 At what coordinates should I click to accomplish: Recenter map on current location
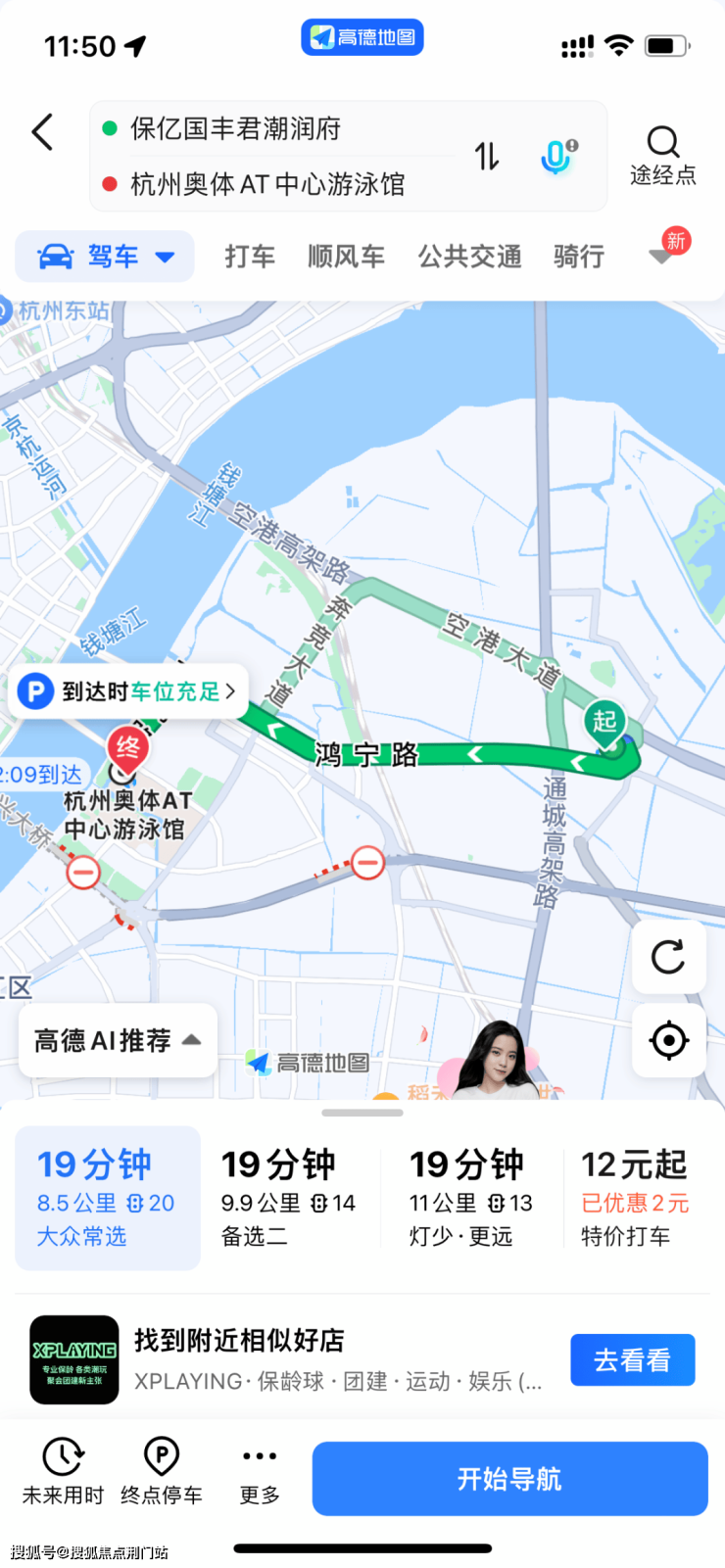coord(668,1040)
